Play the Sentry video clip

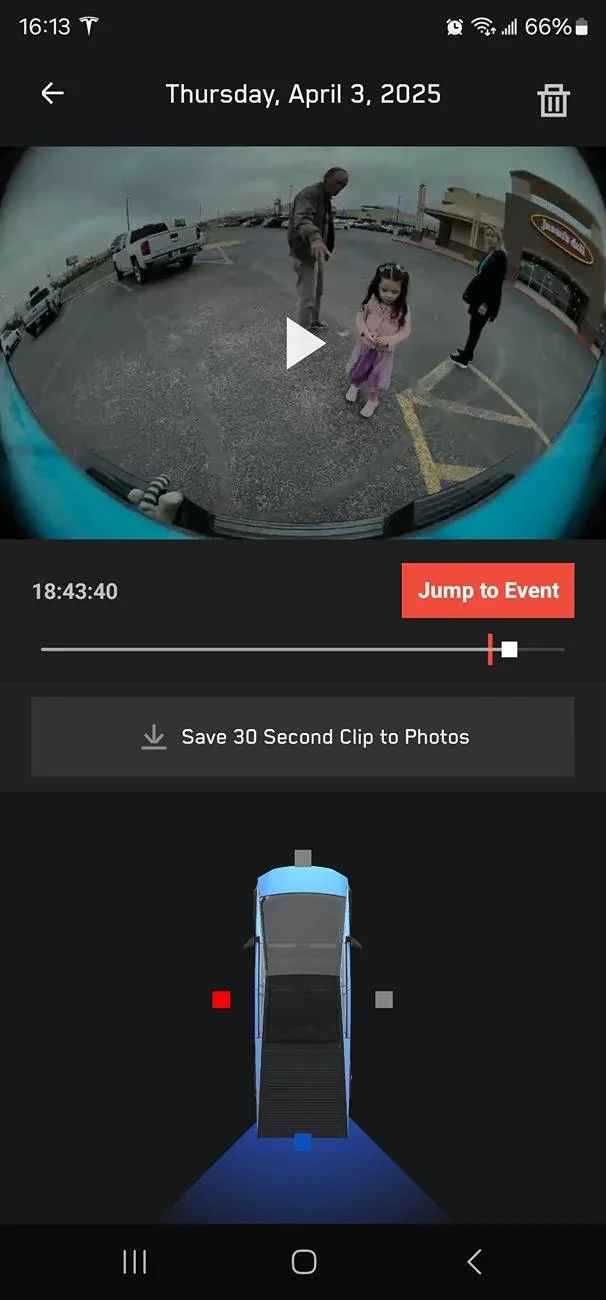(304, 343)
